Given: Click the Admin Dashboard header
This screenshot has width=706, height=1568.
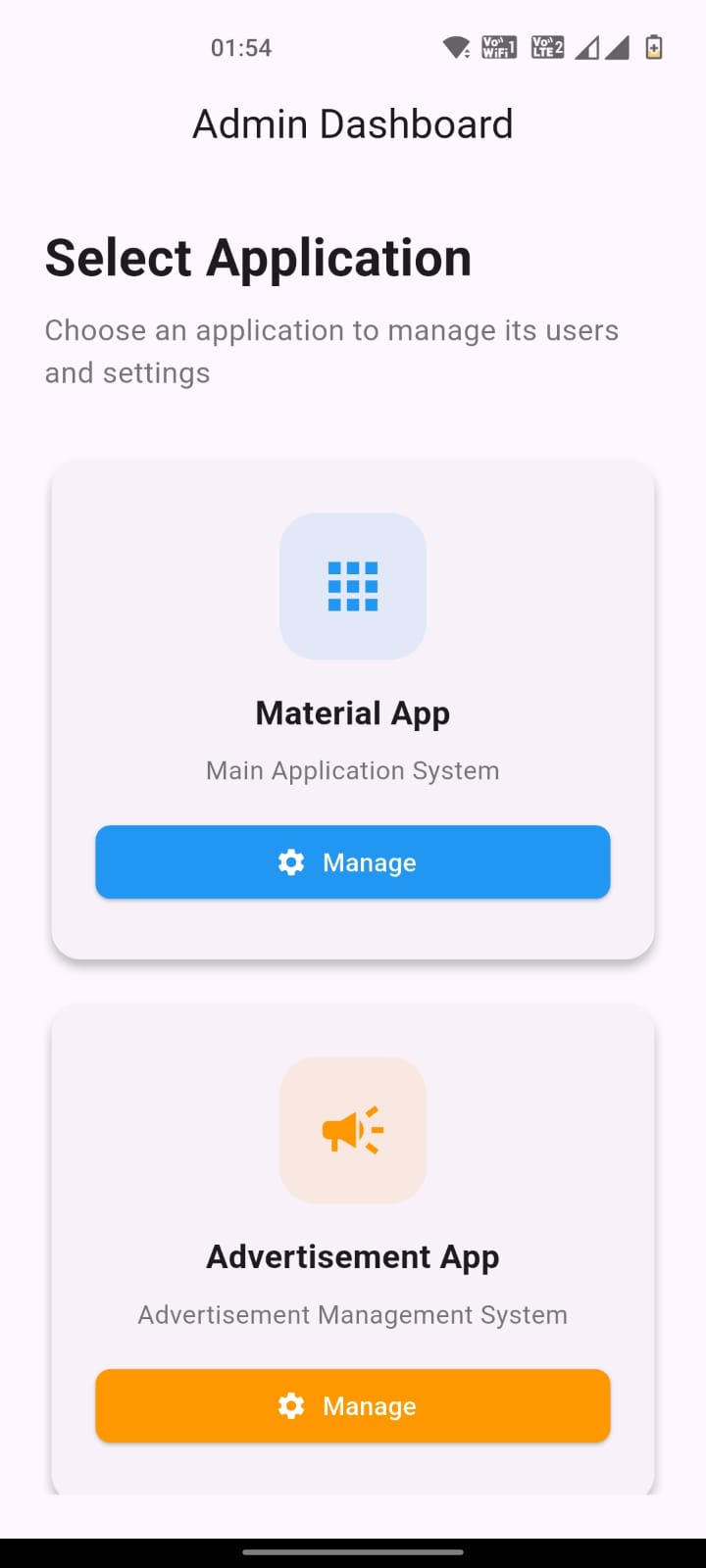Looking at the screenshot, I should point(353,122).
